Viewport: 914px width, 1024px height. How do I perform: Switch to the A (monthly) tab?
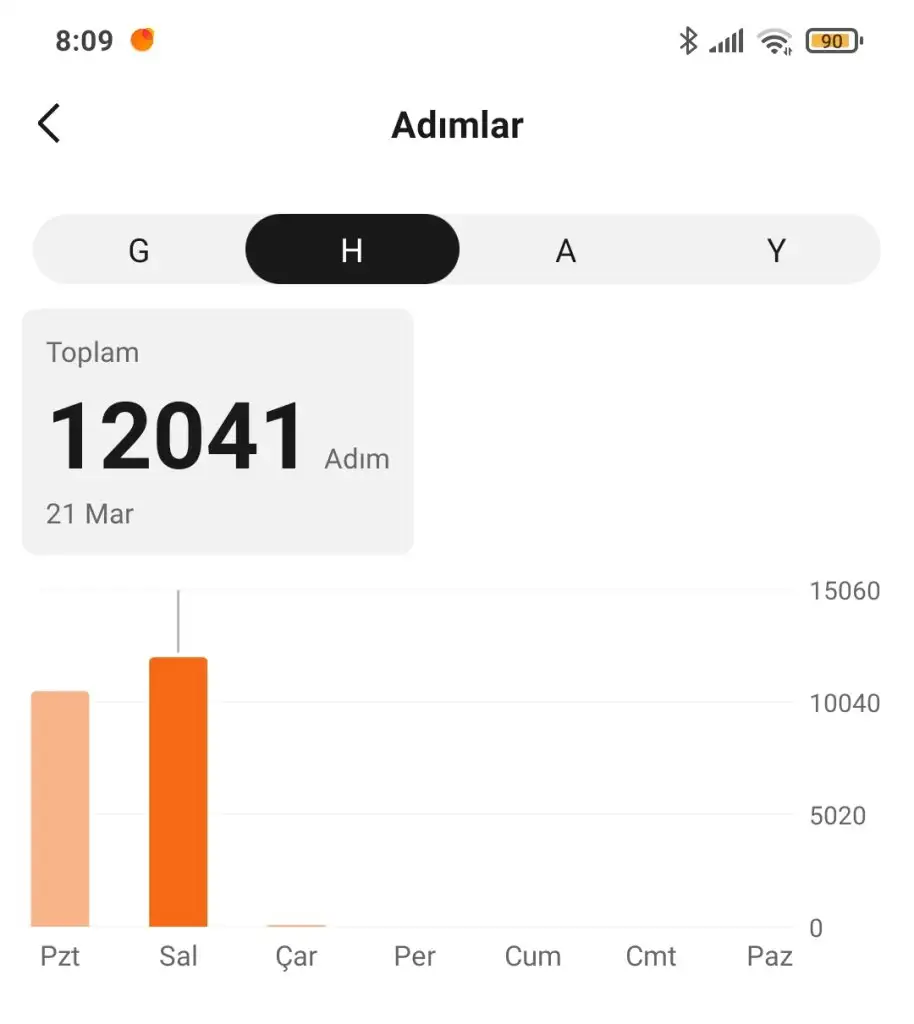pos(565,250)
